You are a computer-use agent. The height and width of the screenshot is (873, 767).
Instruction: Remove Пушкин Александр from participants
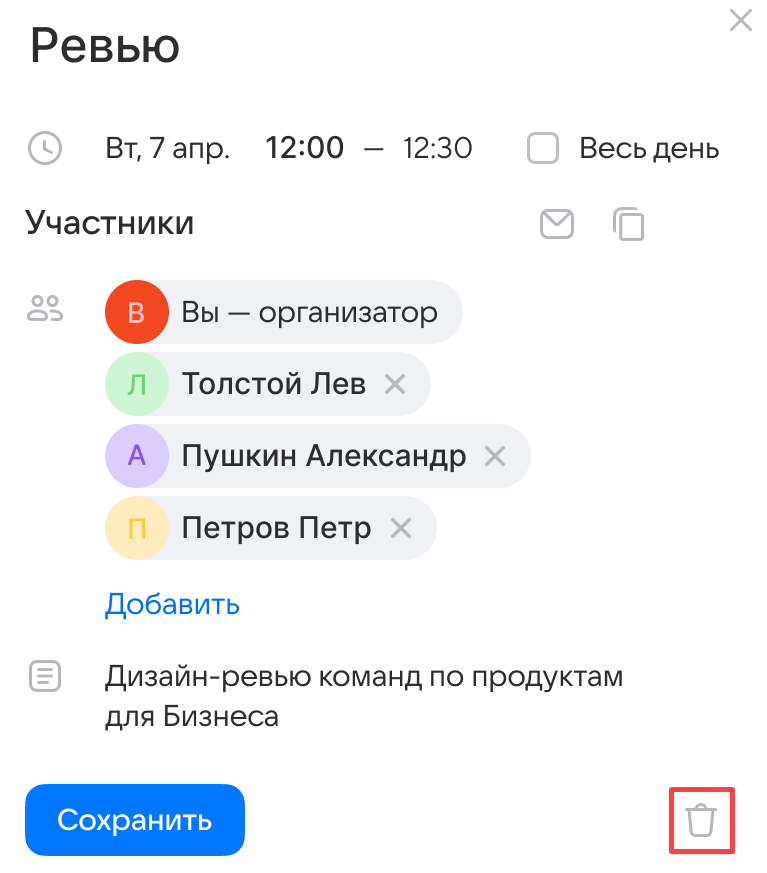point(494,457)
